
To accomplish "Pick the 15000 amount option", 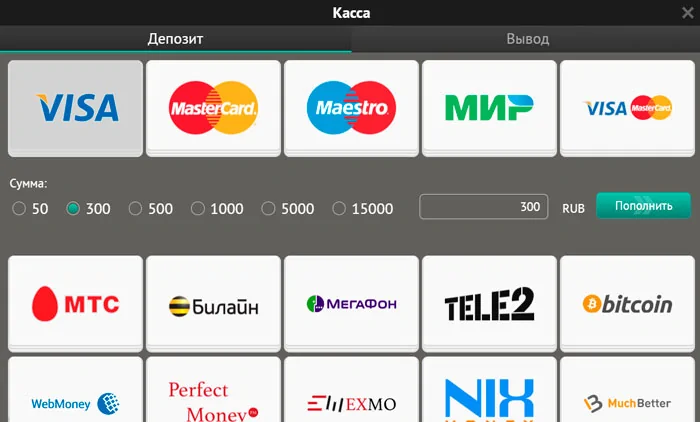I will coord(339,209).
